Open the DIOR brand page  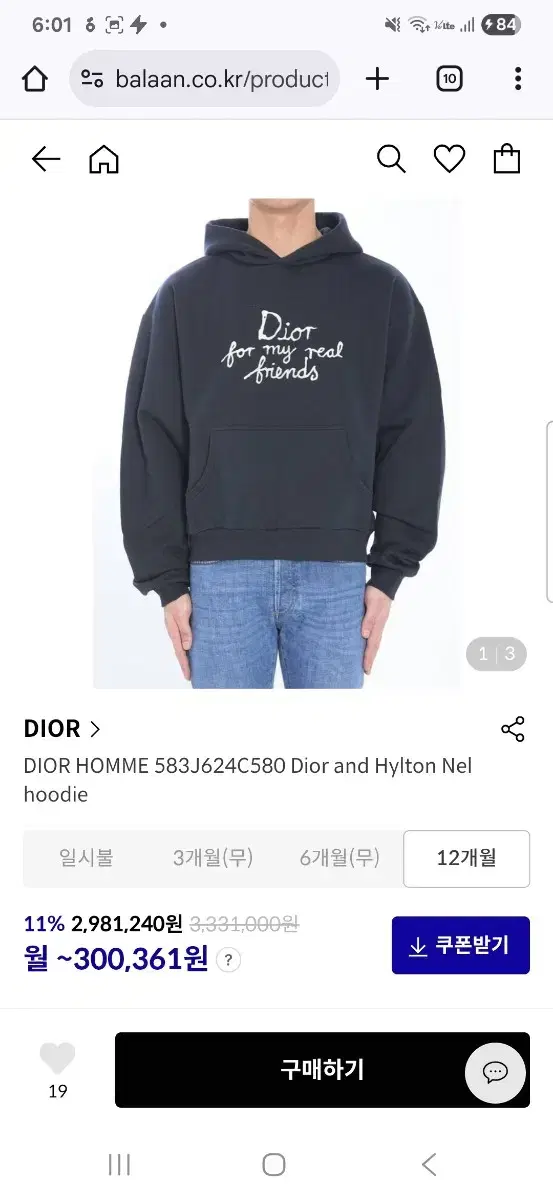pos(62,729)
